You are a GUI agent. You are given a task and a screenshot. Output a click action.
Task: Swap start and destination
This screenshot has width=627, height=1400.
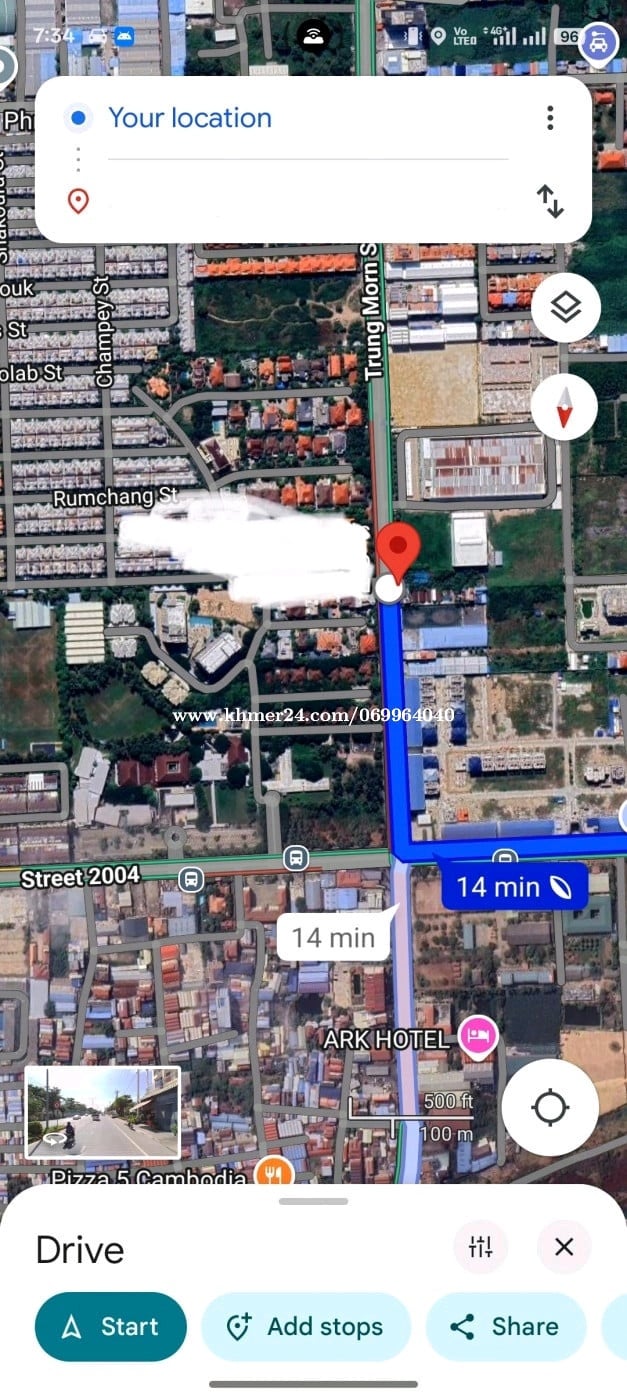coord(550,201)
